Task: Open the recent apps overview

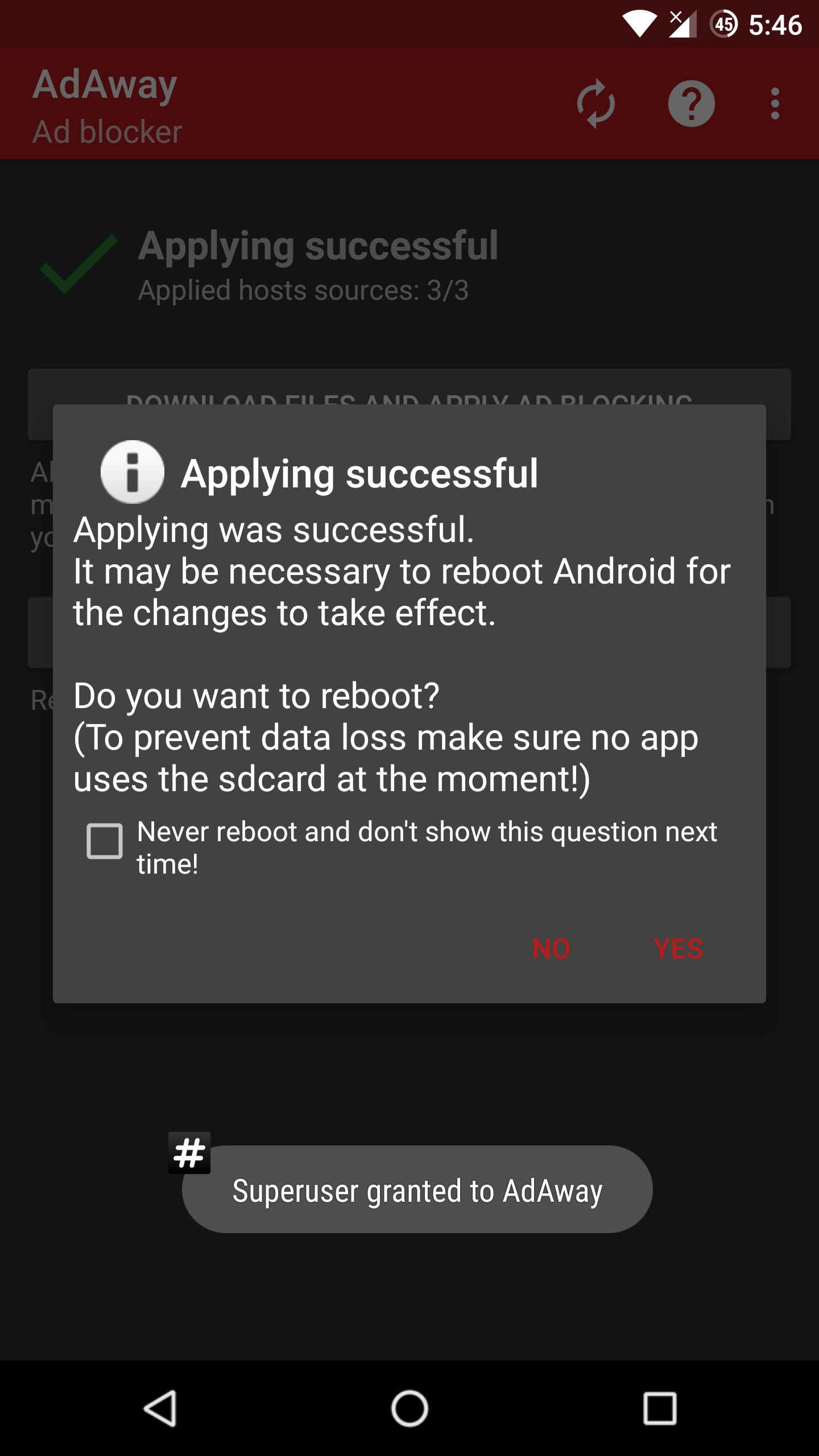Action: tap(660, 1409)
